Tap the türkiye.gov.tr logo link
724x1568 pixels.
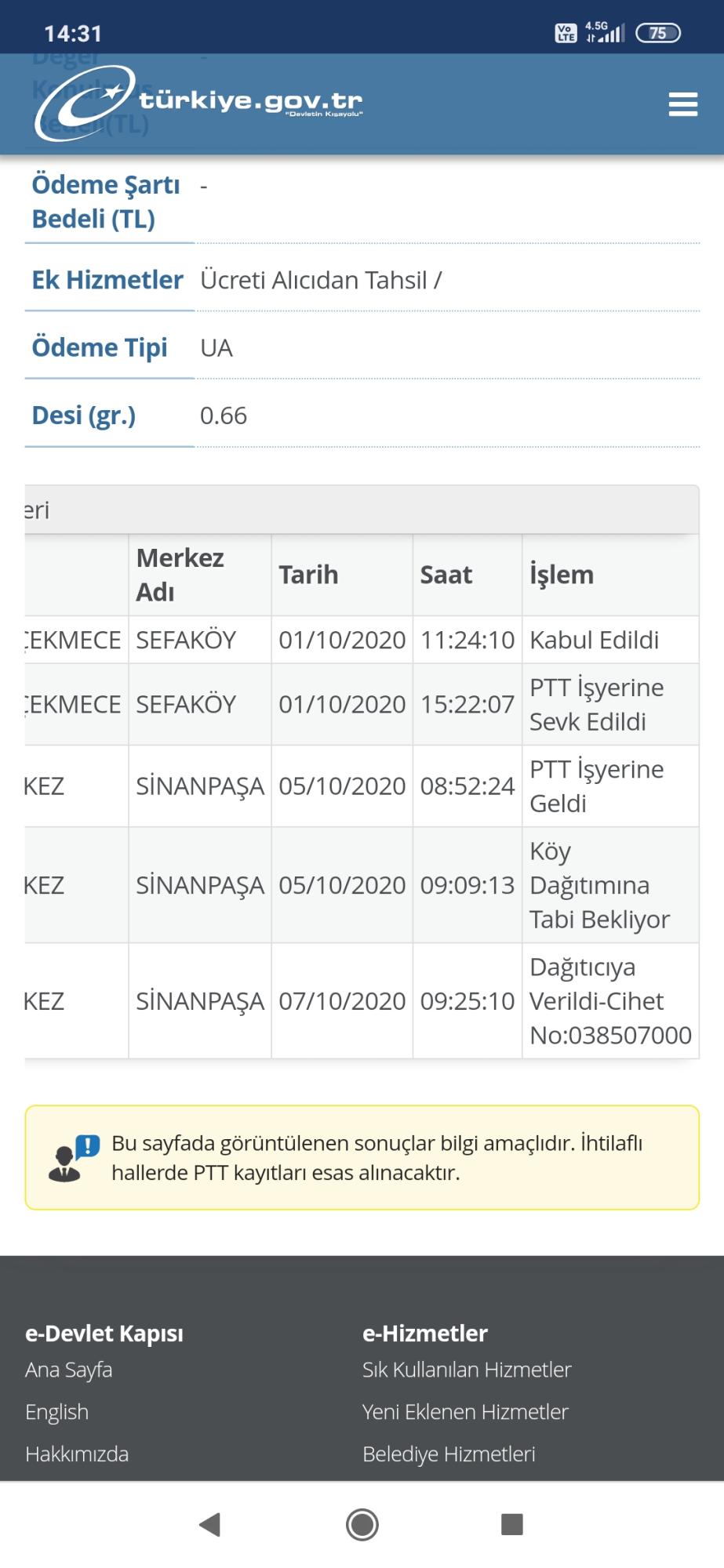198,103
